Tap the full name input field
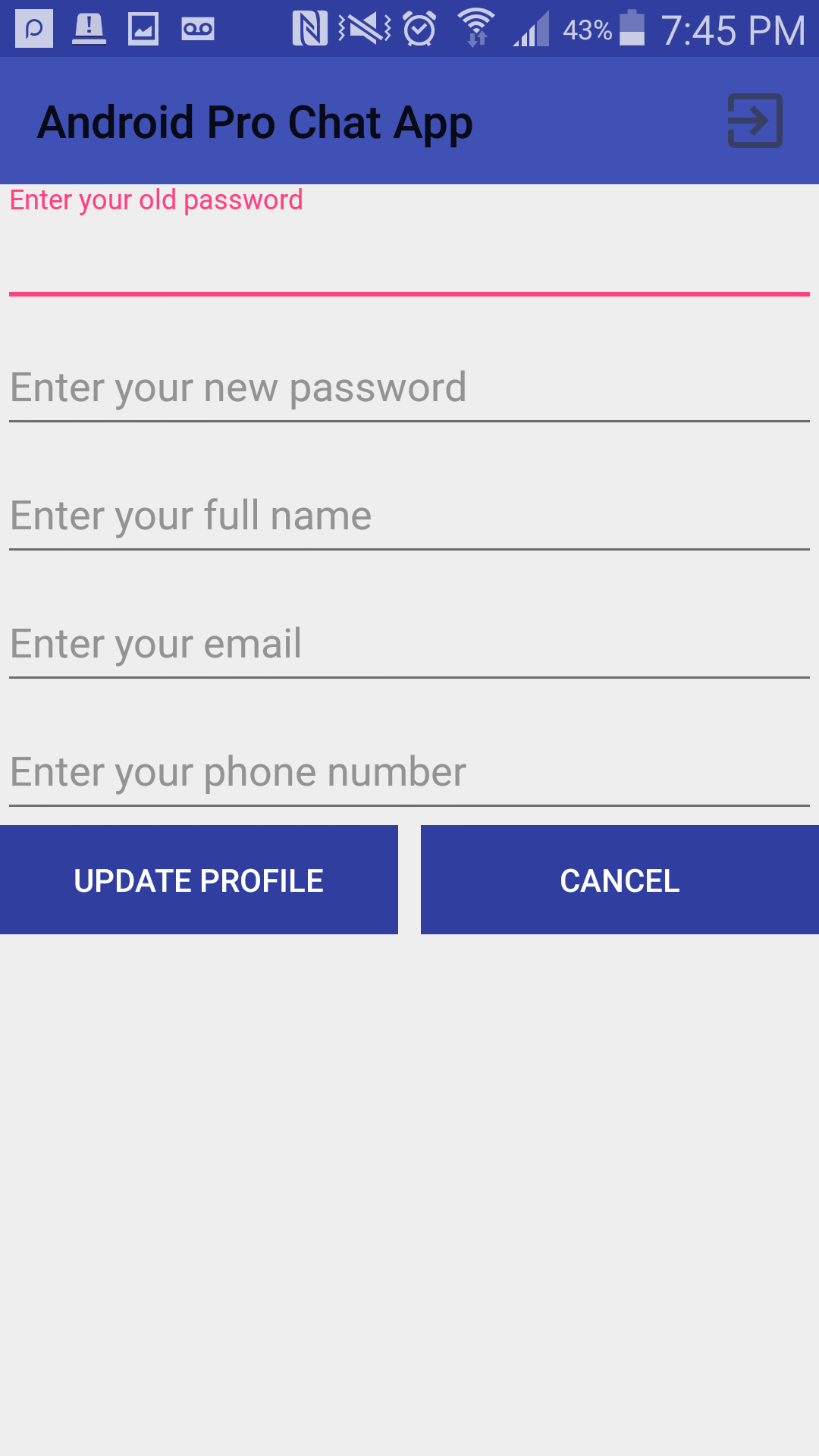The image size is (819, 1456). click(x=409, y=516)
